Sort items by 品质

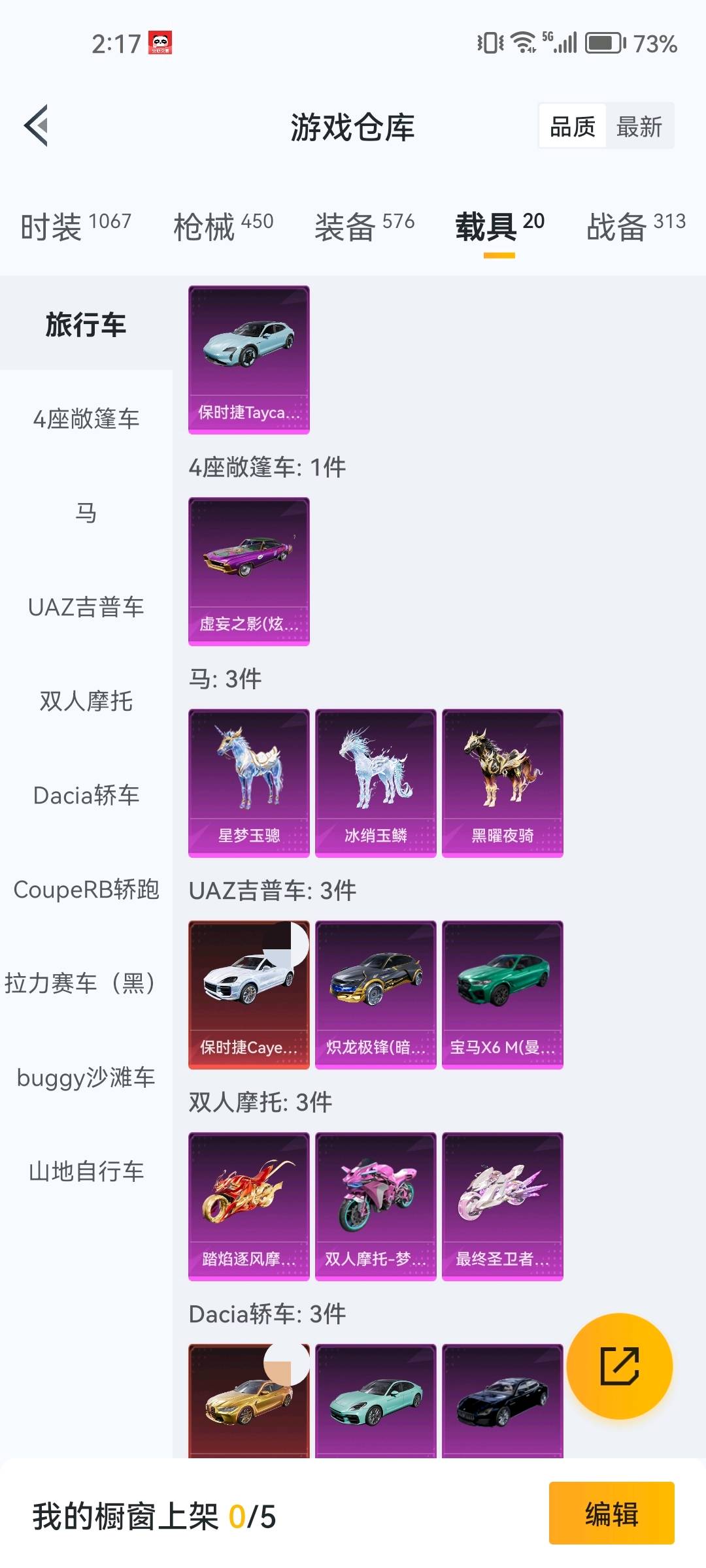pos(572,126)
